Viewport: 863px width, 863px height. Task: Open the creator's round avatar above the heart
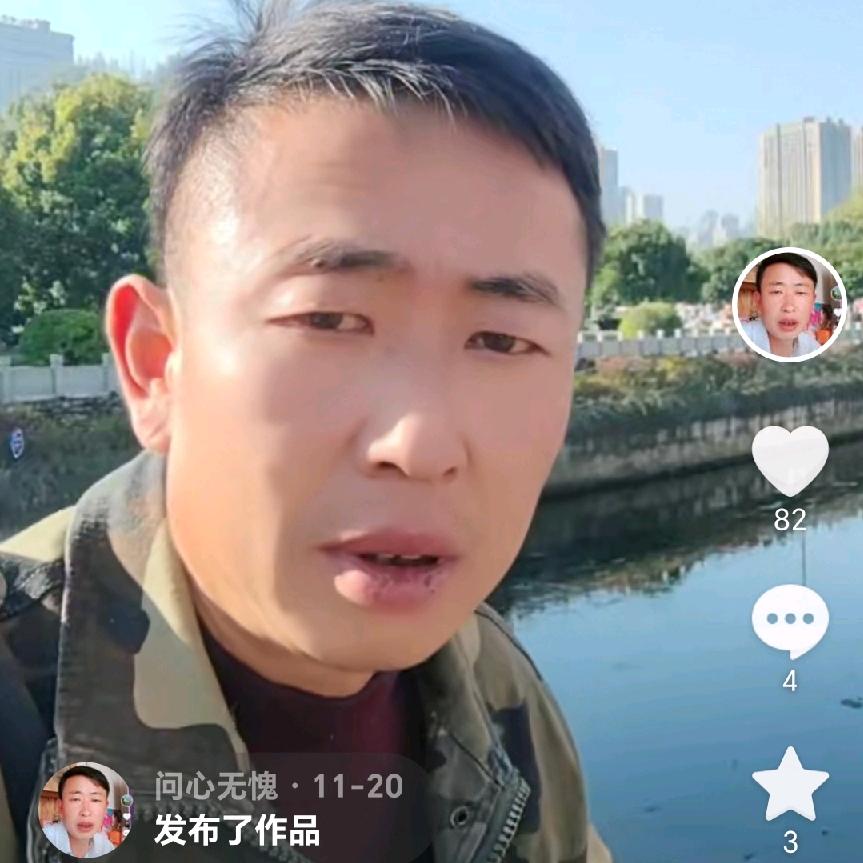(x=789, y=304)
